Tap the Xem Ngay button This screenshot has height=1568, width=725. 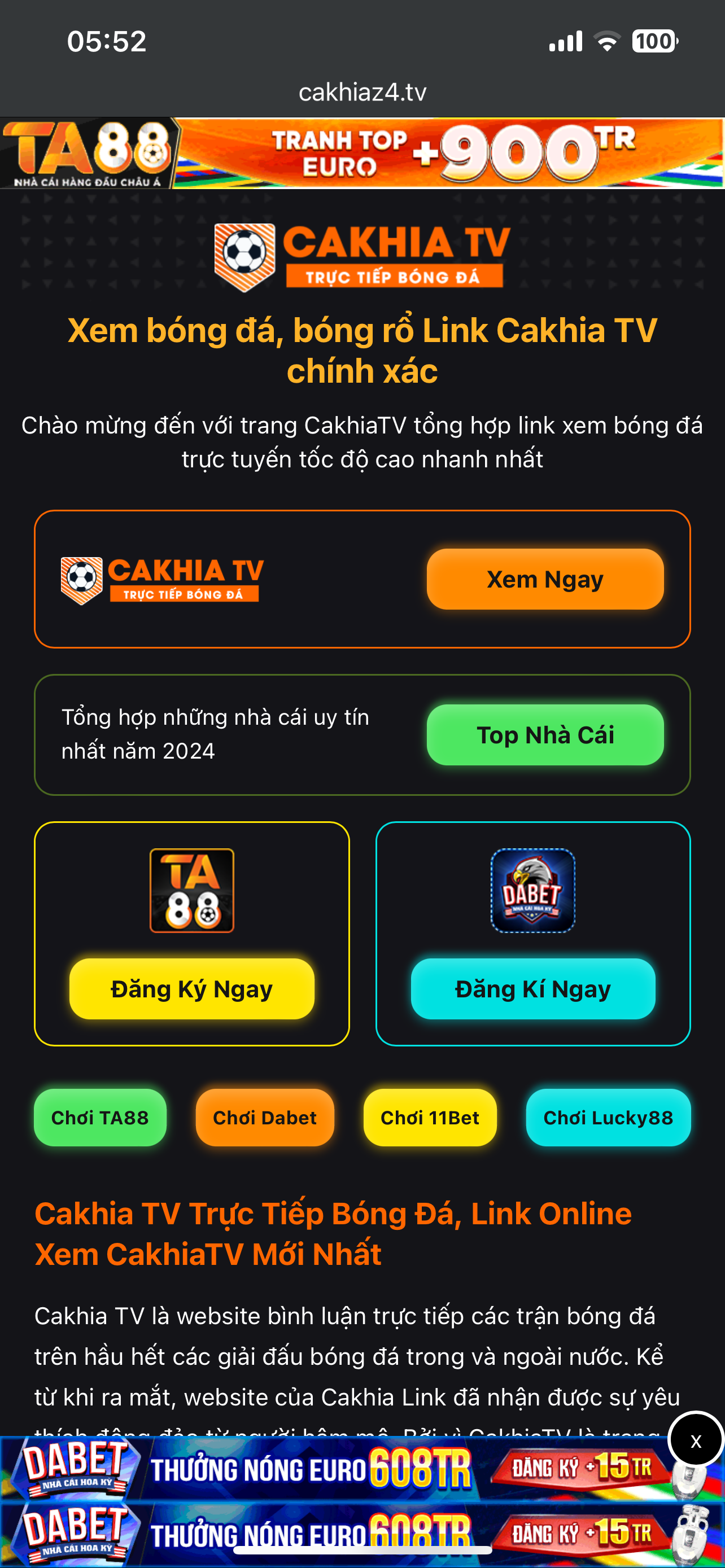(x=545, y=579)
